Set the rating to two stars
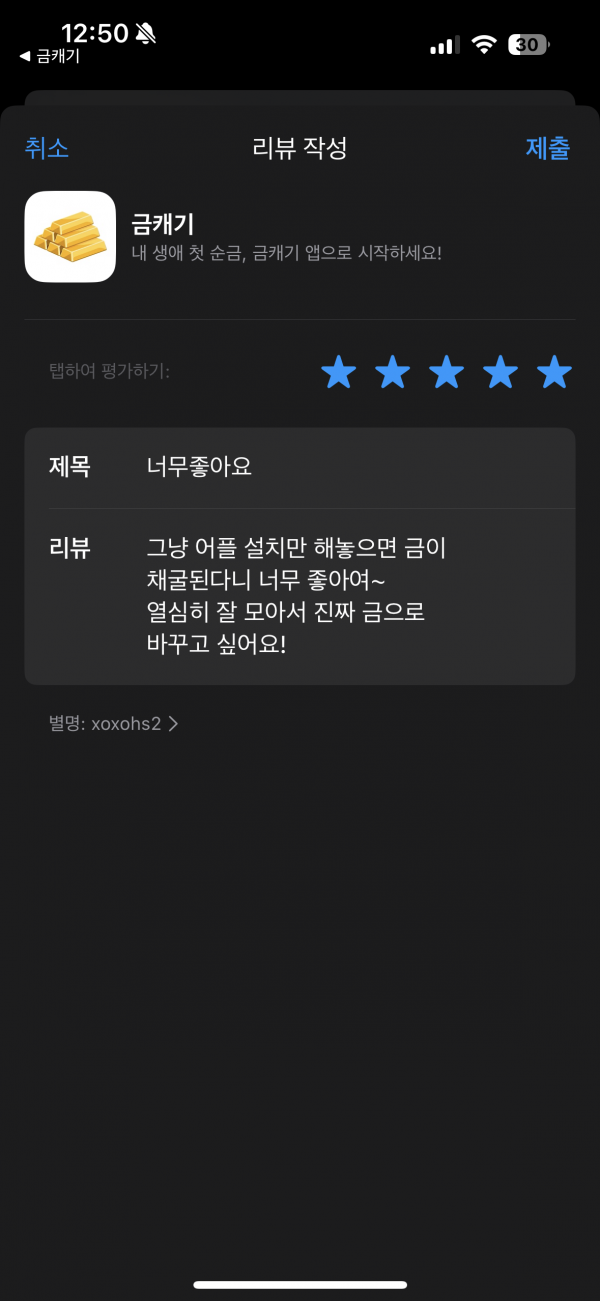600x1301 pixels. [392, 372]
